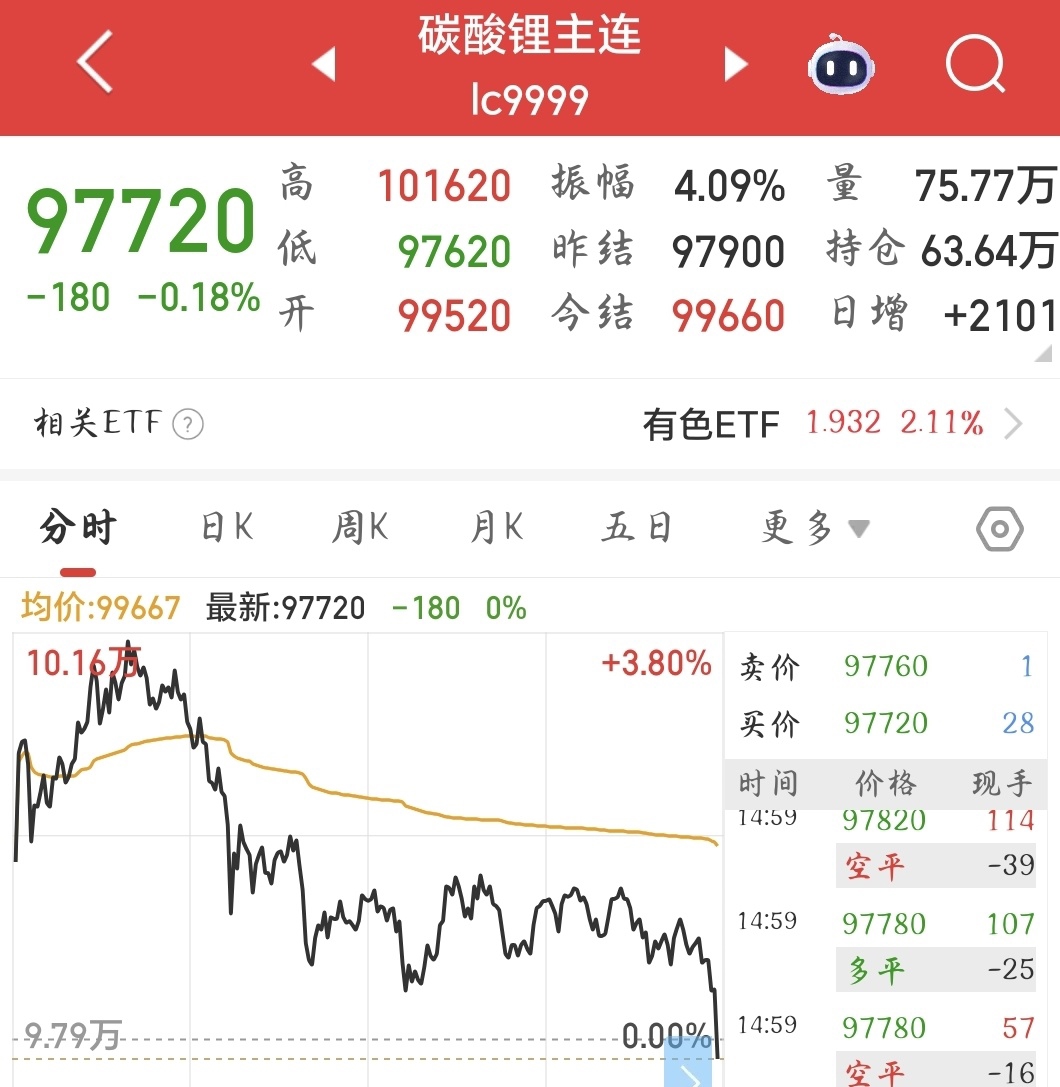
Task: Switch to the next contract arrow
Action: pos(736,65)
